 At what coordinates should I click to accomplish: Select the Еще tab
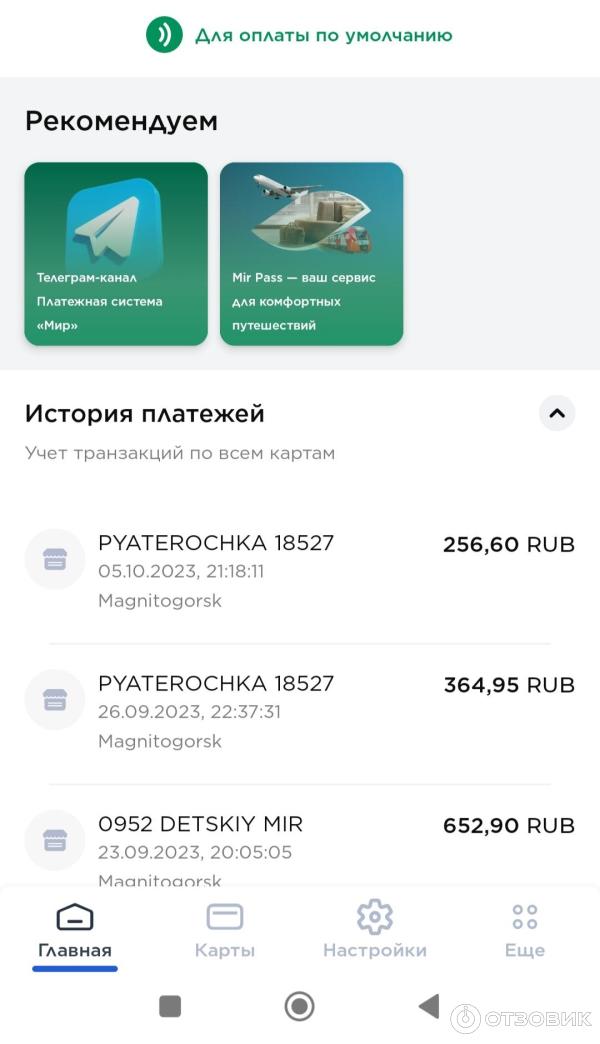click(524, 930)
